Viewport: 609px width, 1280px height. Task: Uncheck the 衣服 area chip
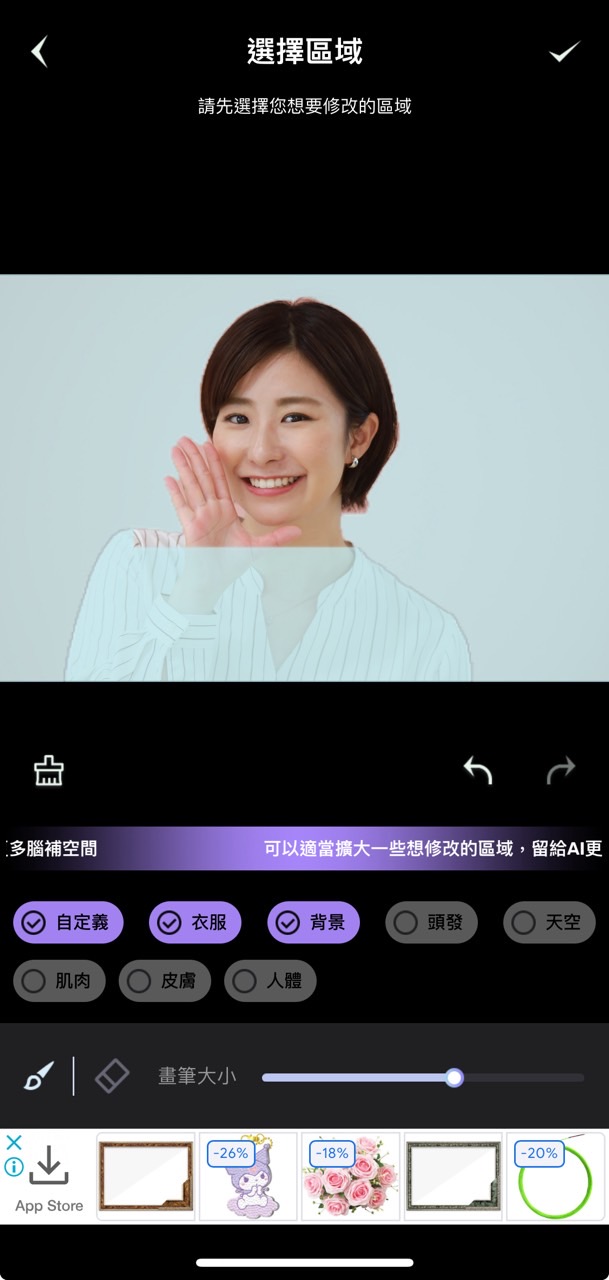[x=195, y=922]
